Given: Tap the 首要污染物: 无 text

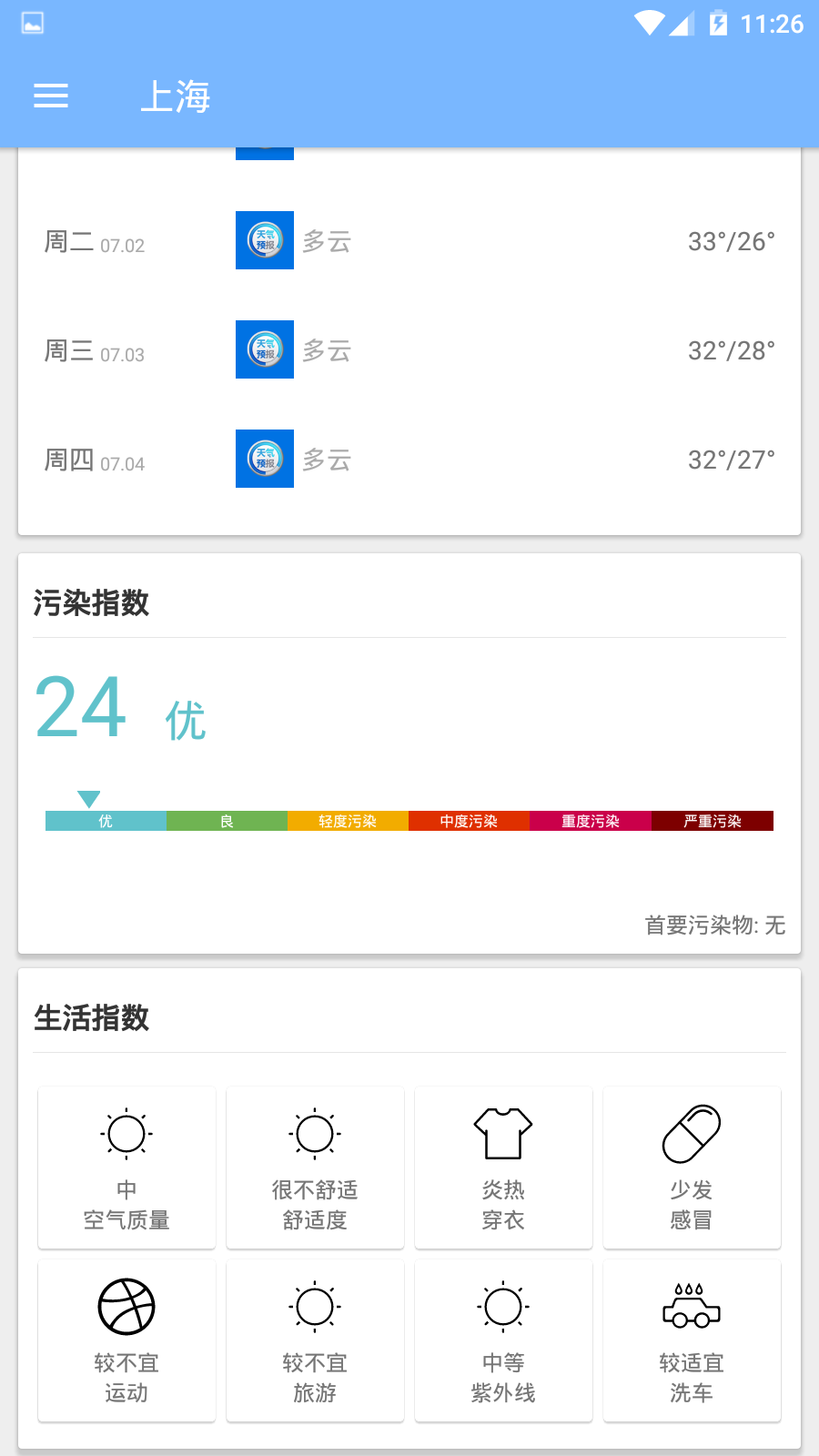Looking at the screenshot, I should pos(715,926).
